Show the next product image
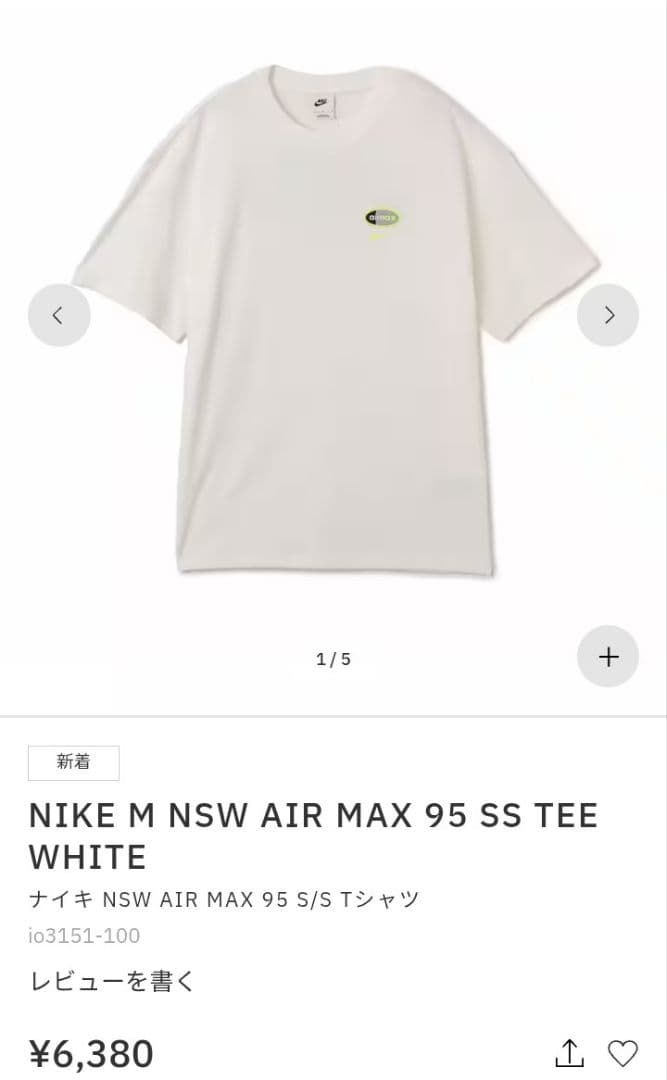667x1080 pixels. tap(608, 315)
